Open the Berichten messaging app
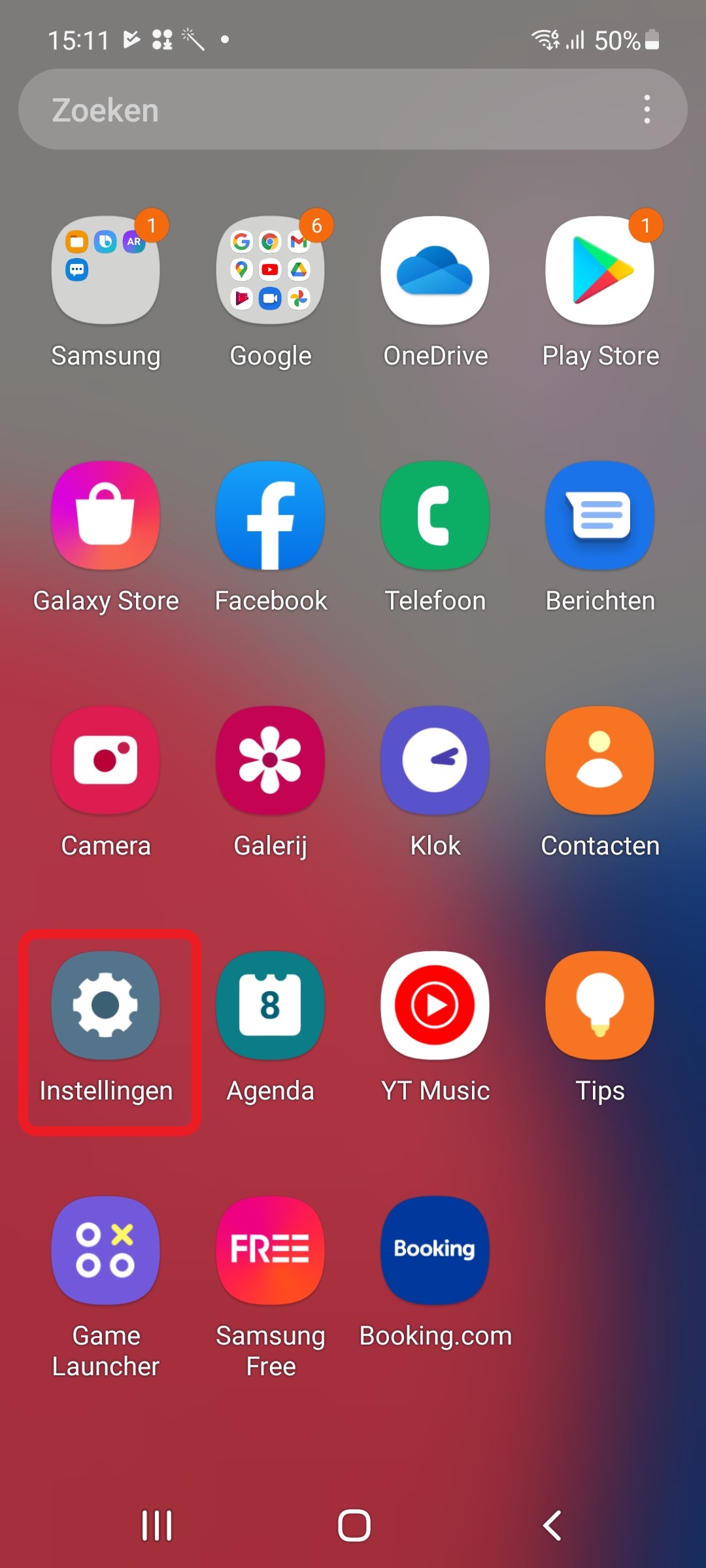The image size is (706, 1568). (x=600, y=515)
